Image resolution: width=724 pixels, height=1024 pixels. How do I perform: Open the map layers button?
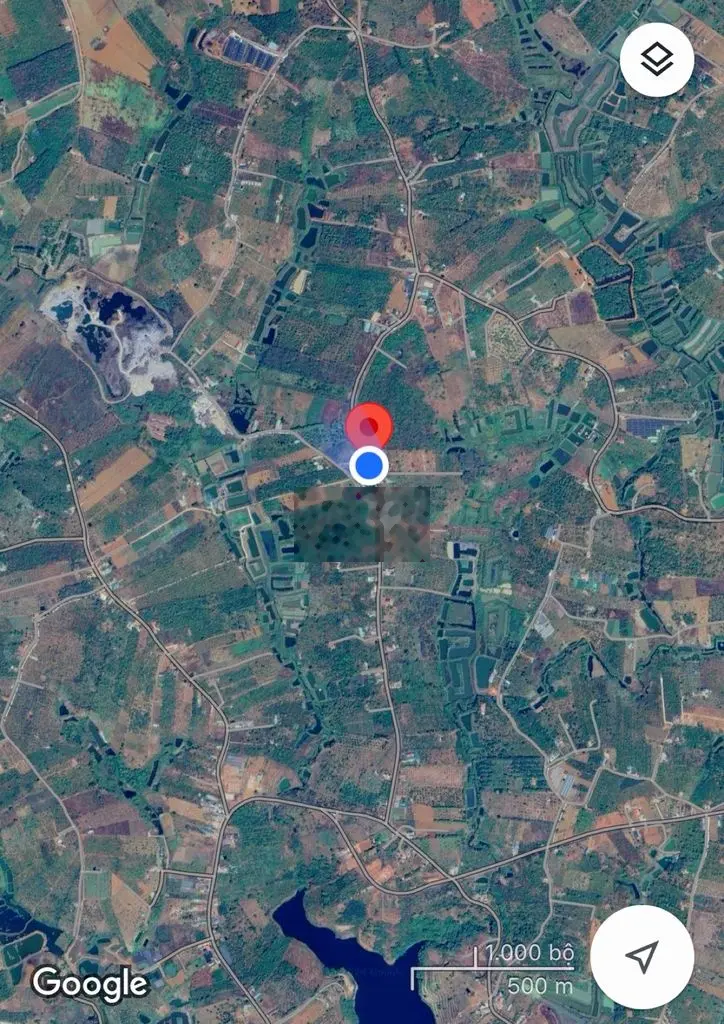657,60
